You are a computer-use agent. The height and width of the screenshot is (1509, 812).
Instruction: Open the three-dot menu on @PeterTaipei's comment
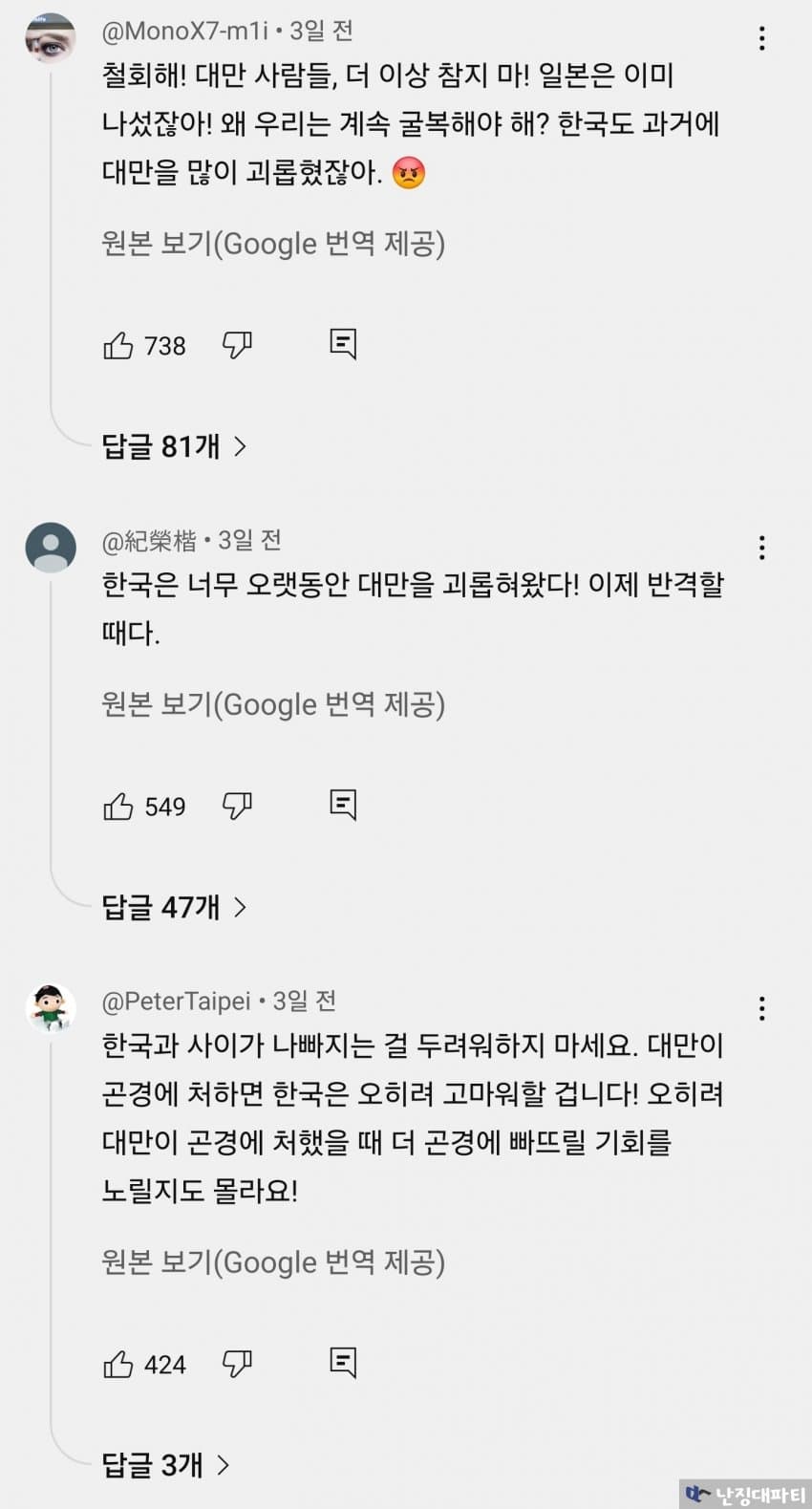761,1008
